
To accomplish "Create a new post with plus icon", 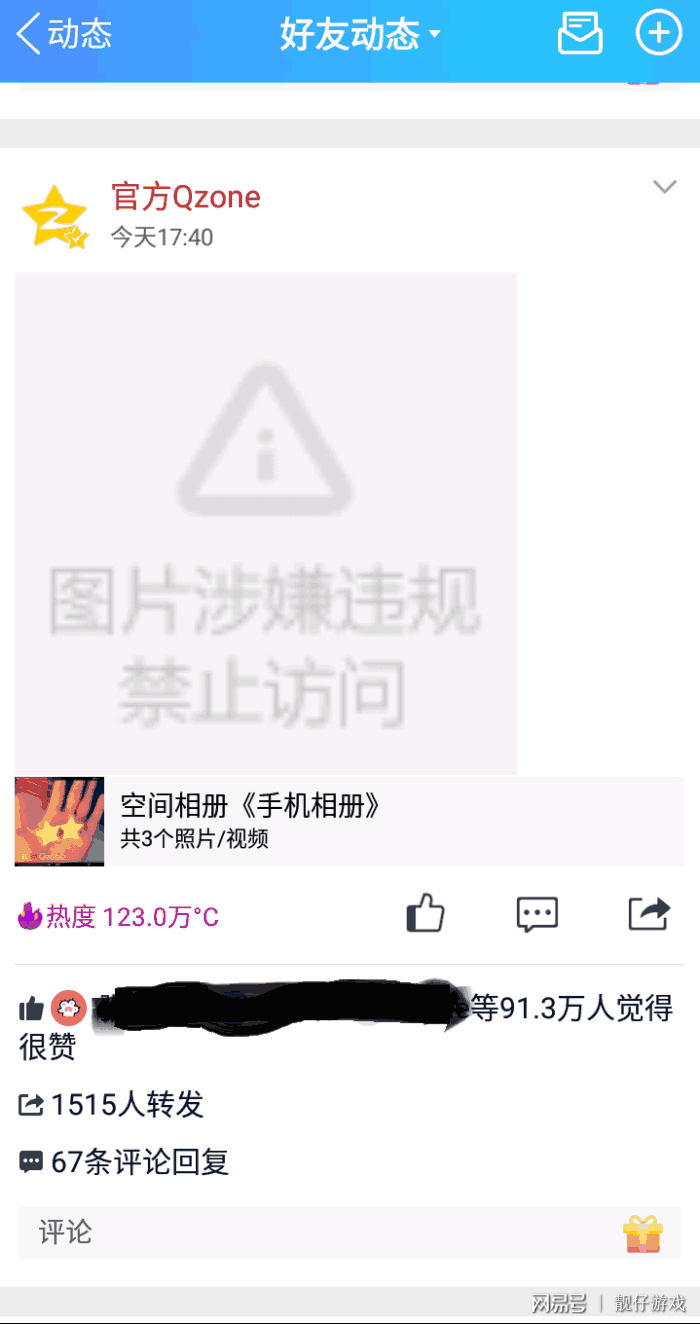I will tap(658, 34).
